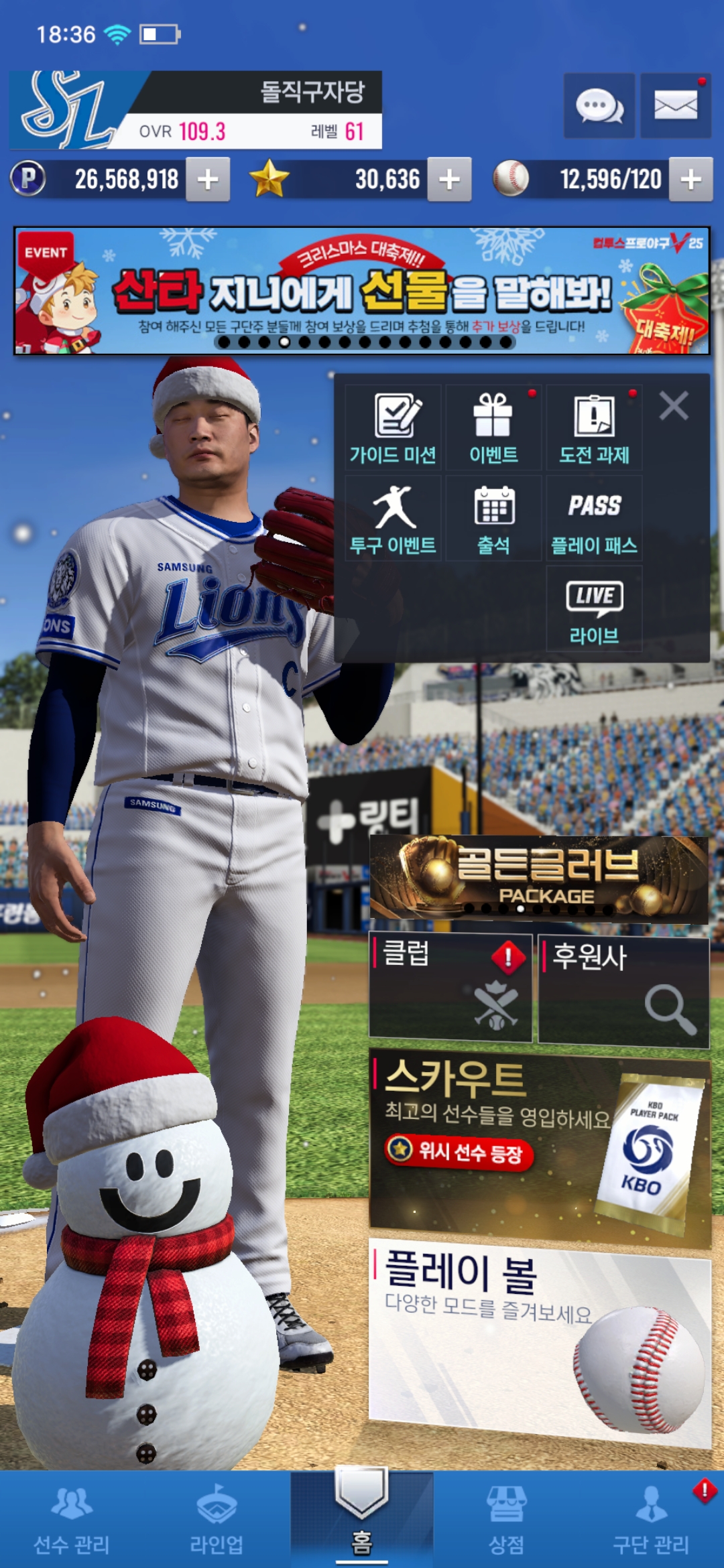
Task: Add more stars with the plus button
Action: pyautogui.click(x=449, y=180)
